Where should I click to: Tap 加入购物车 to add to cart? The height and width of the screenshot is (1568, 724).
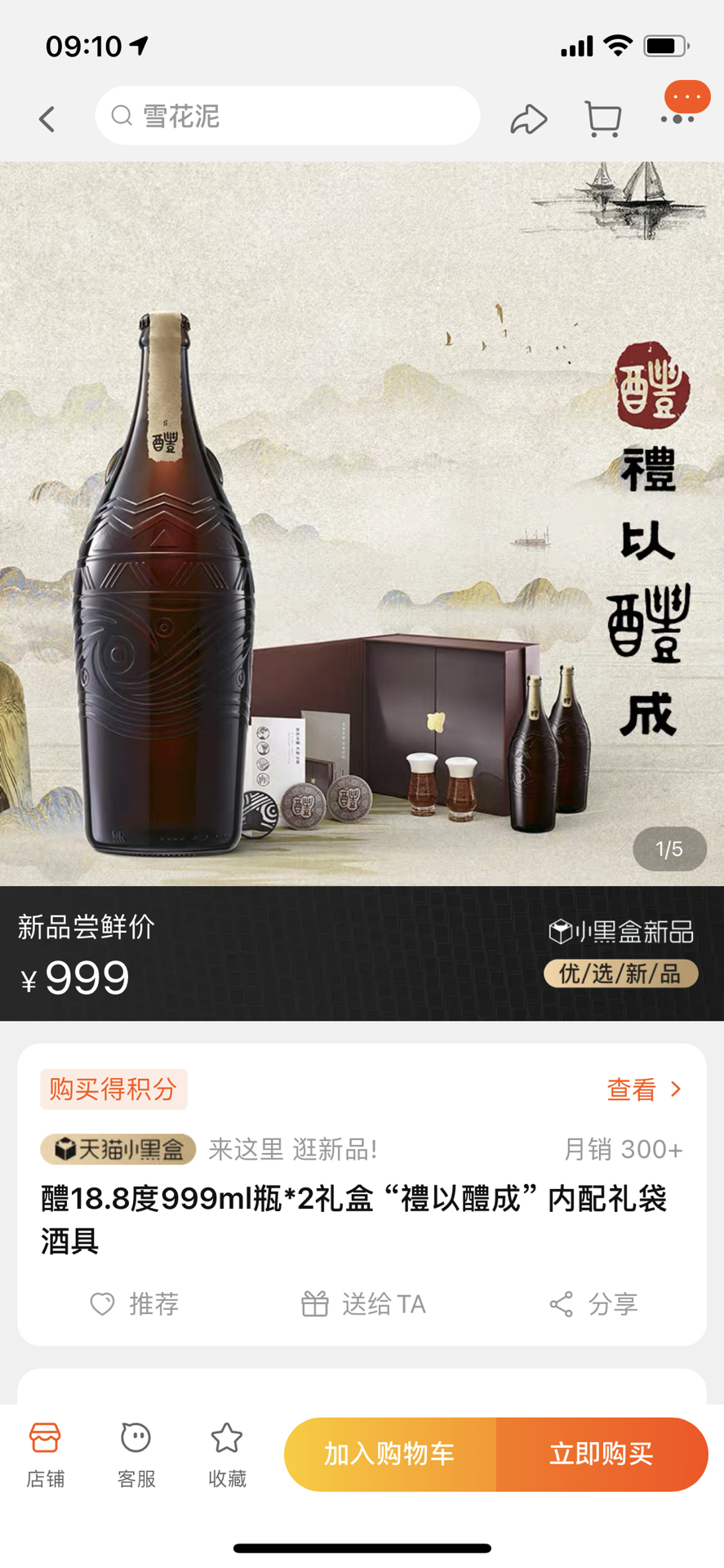pos(389,1454)
